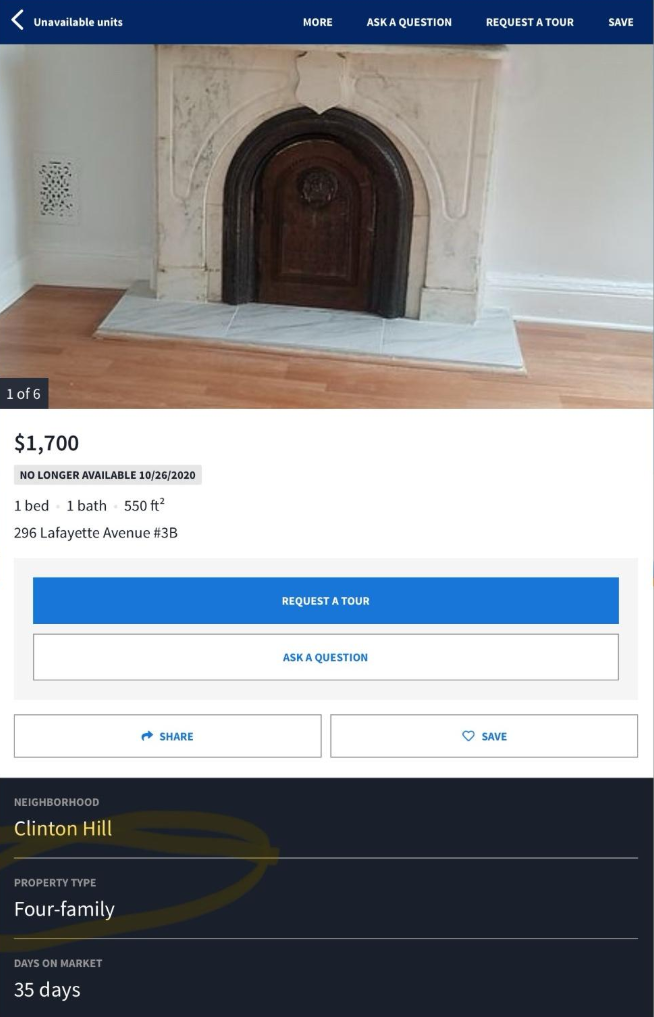Open the fireplace listing photo gallery
Image resolution: width=654 pixels, height=1017 pixels.
click(327, 226)
